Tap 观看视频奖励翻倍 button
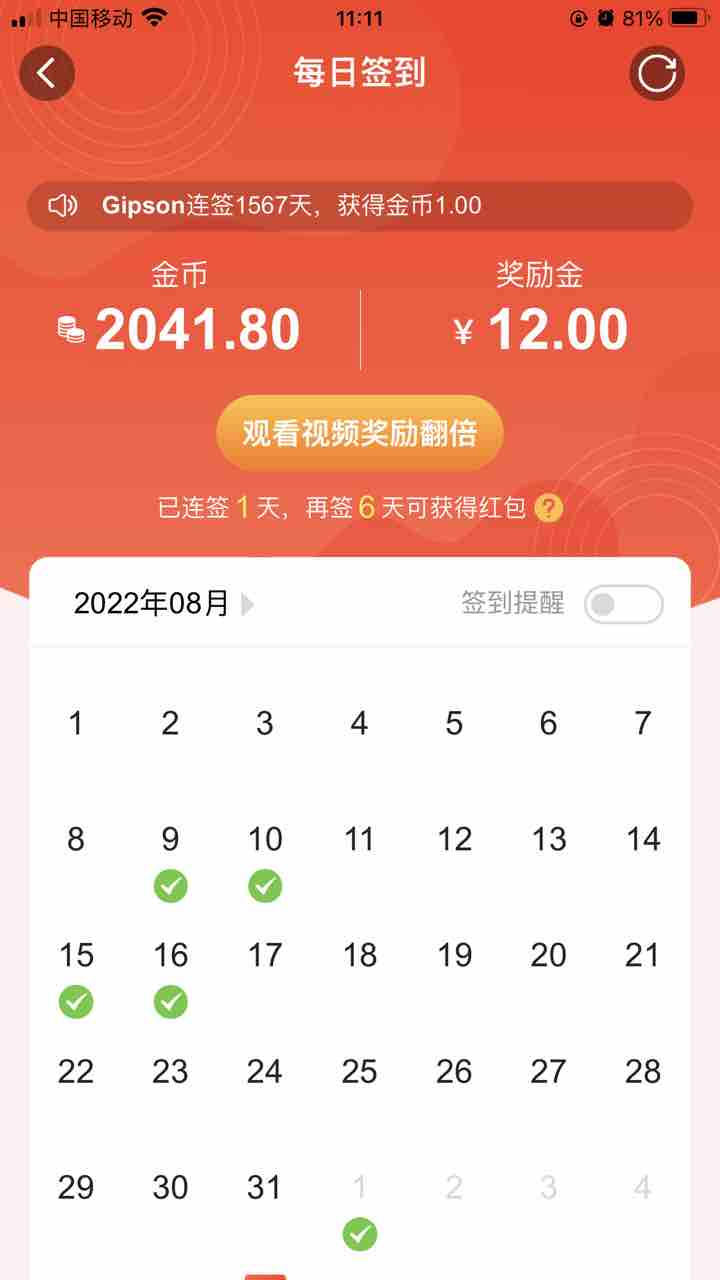Image resolution: width=720 pixels, height=1280 pixels. point(360,433)
